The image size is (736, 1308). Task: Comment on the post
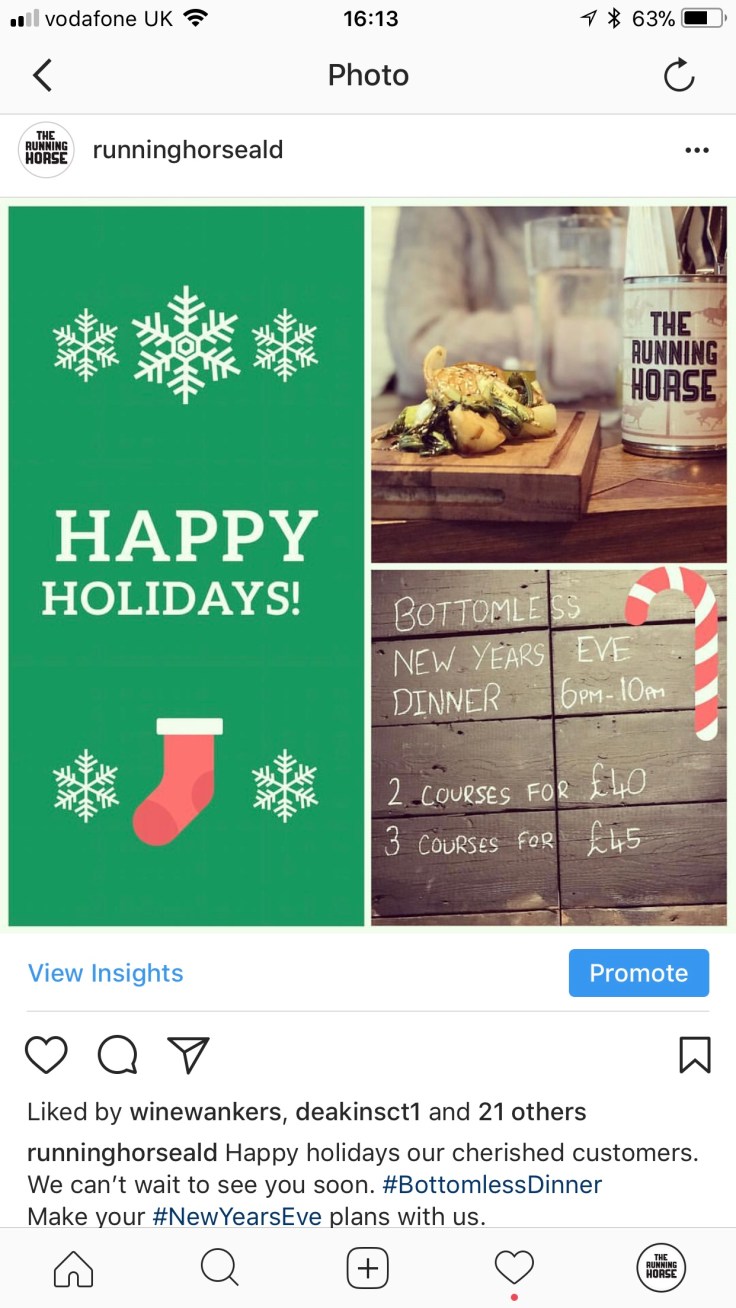pos(118,1055)
